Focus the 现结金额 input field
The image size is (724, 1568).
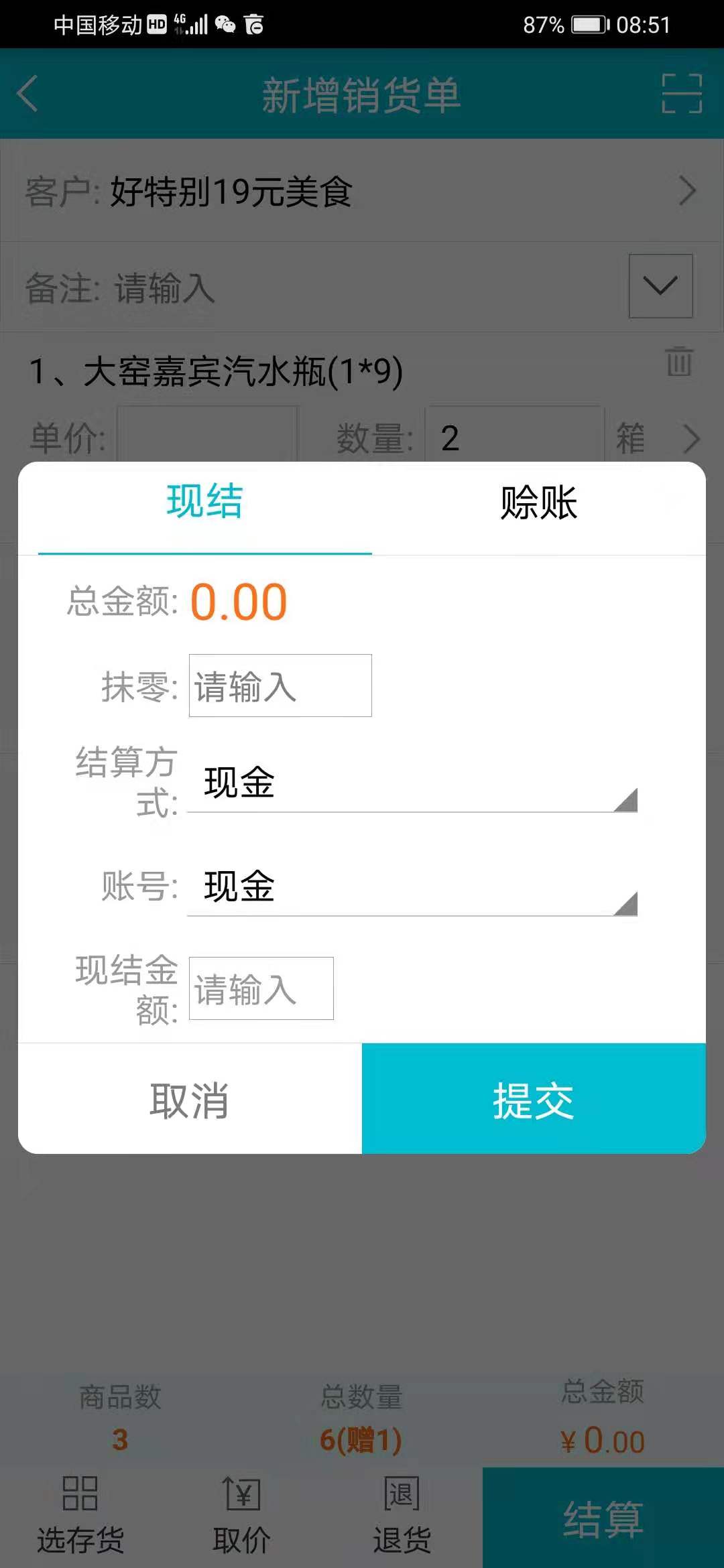coord(261,988)
